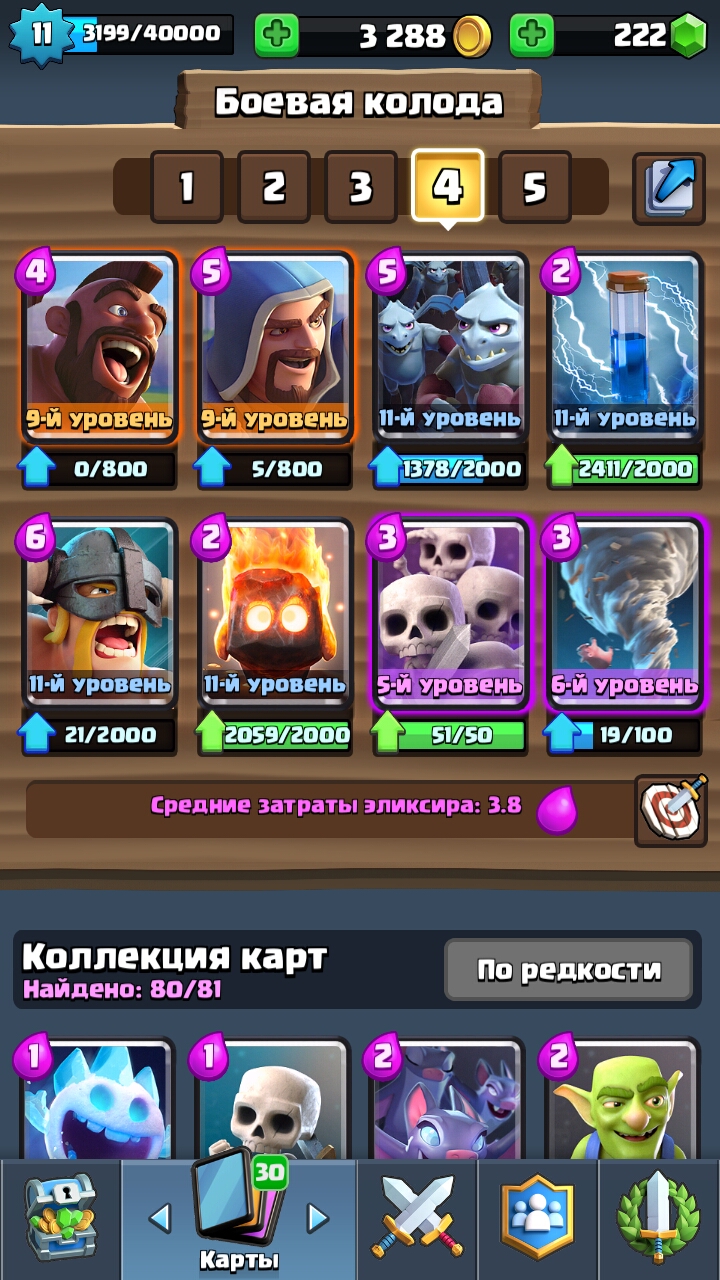Tap the Skeleton Army card
Screen dimensions: 720x1280
[x=450, y=612]
